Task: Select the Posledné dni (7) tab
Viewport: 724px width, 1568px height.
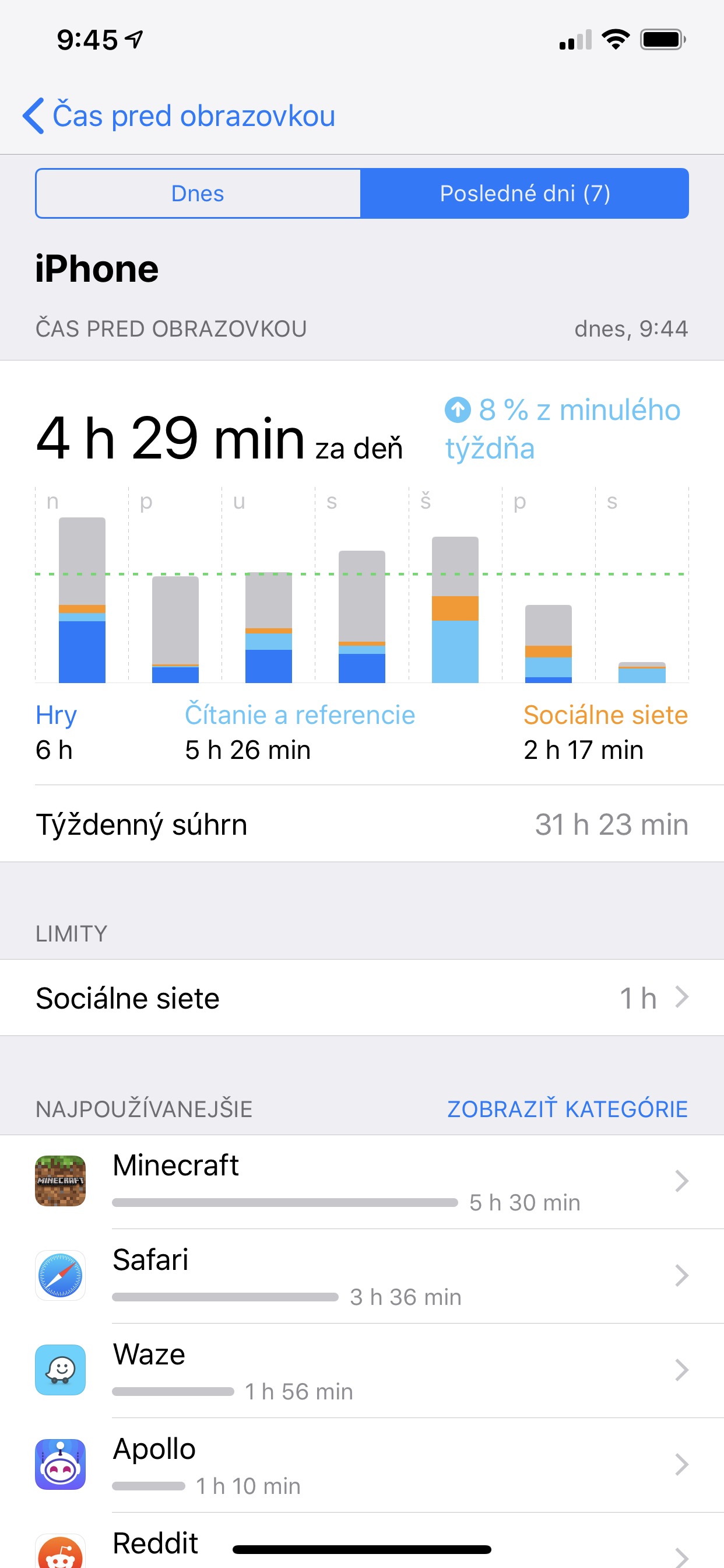Action: (525, 194)
